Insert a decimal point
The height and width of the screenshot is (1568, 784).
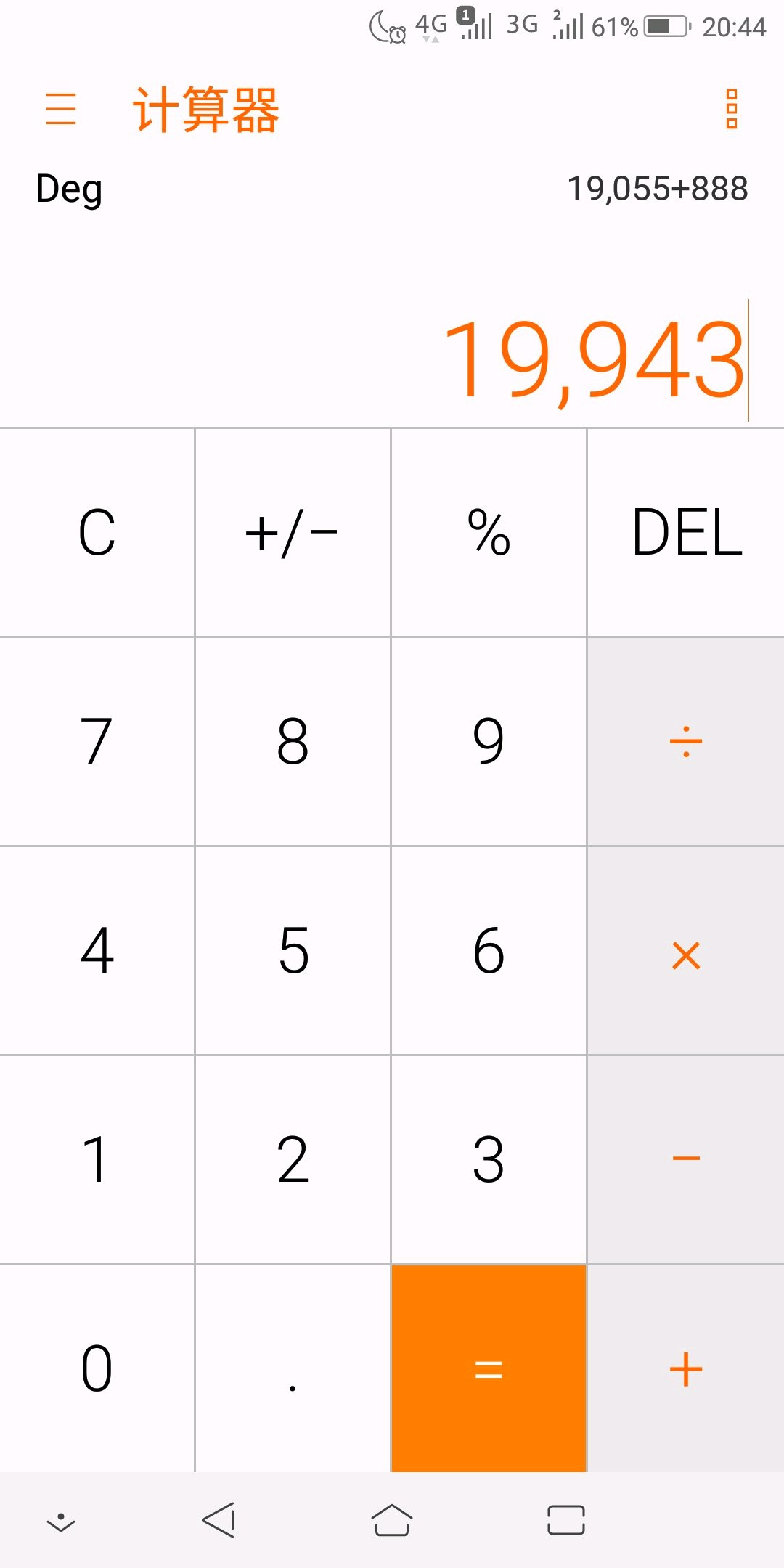(x=293, y=1368)
